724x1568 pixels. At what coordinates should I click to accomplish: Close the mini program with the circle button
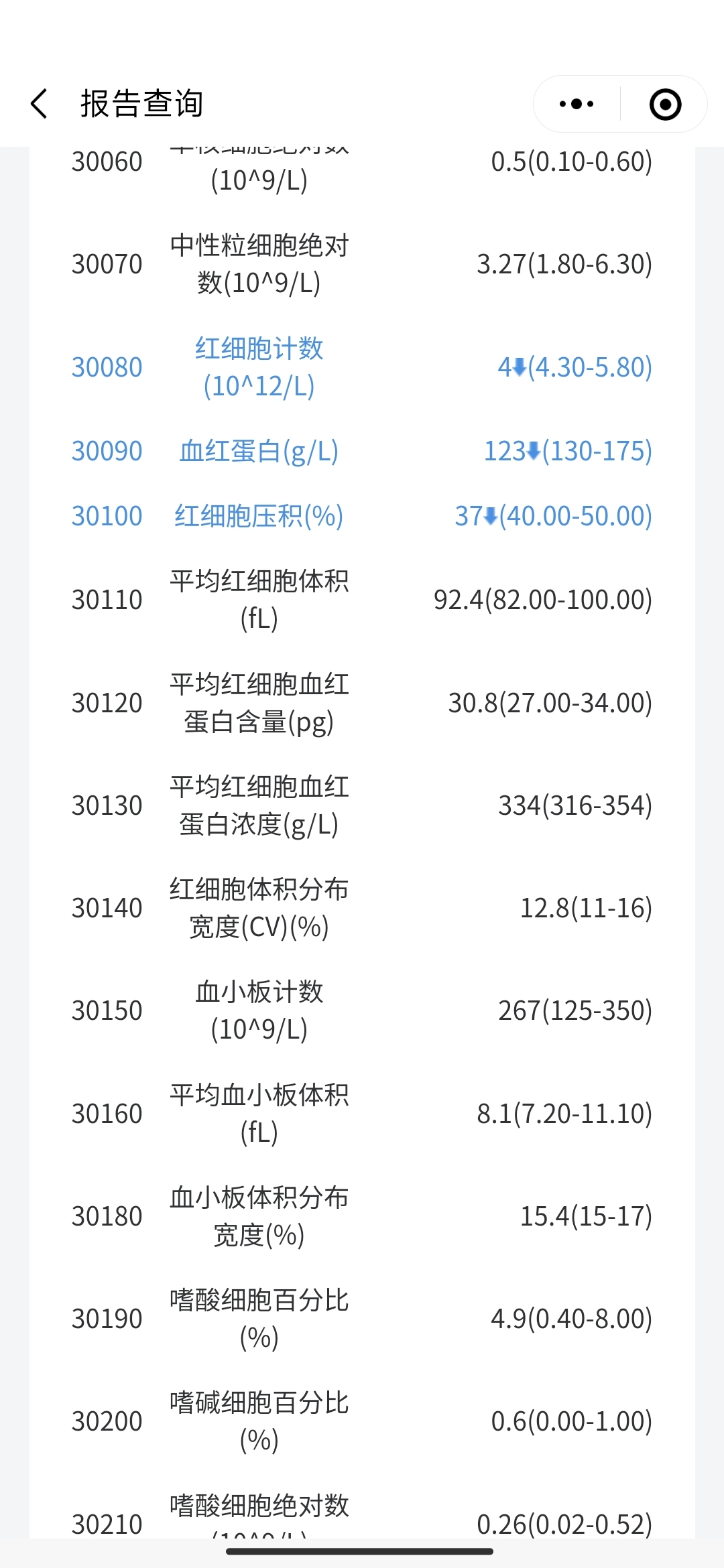pyautogui.click(x=665, y=104)
